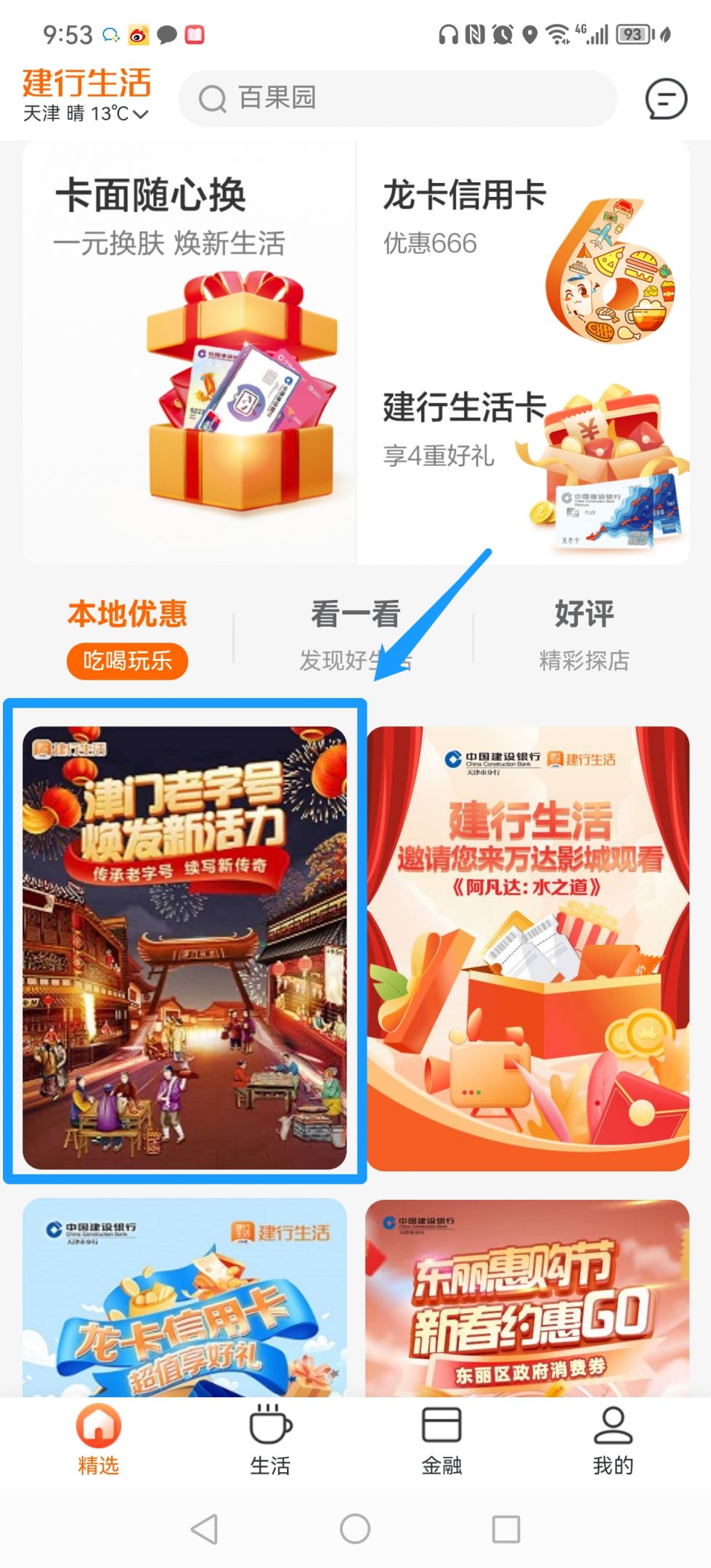Open the 我的 profile tab
Viewport: 711px width, 1568px height.
point(613,1441)
